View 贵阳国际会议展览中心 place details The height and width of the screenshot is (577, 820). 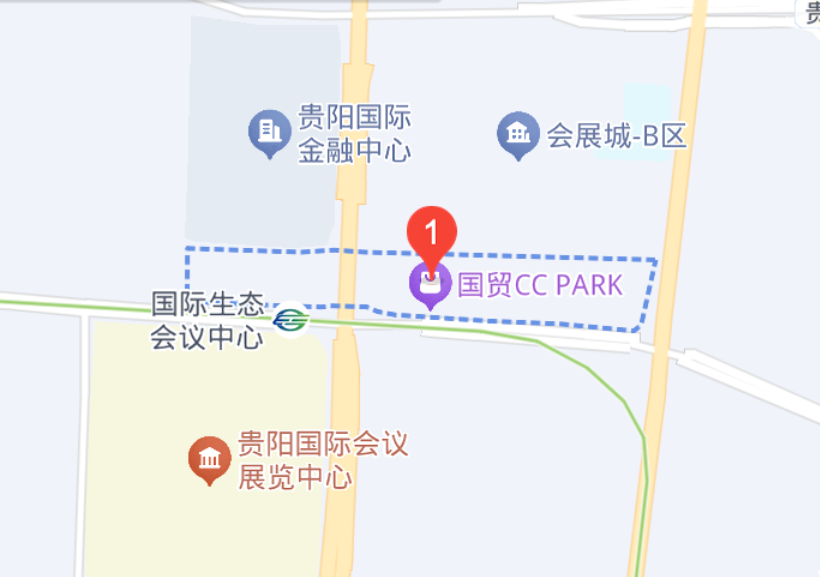point(210,459)
